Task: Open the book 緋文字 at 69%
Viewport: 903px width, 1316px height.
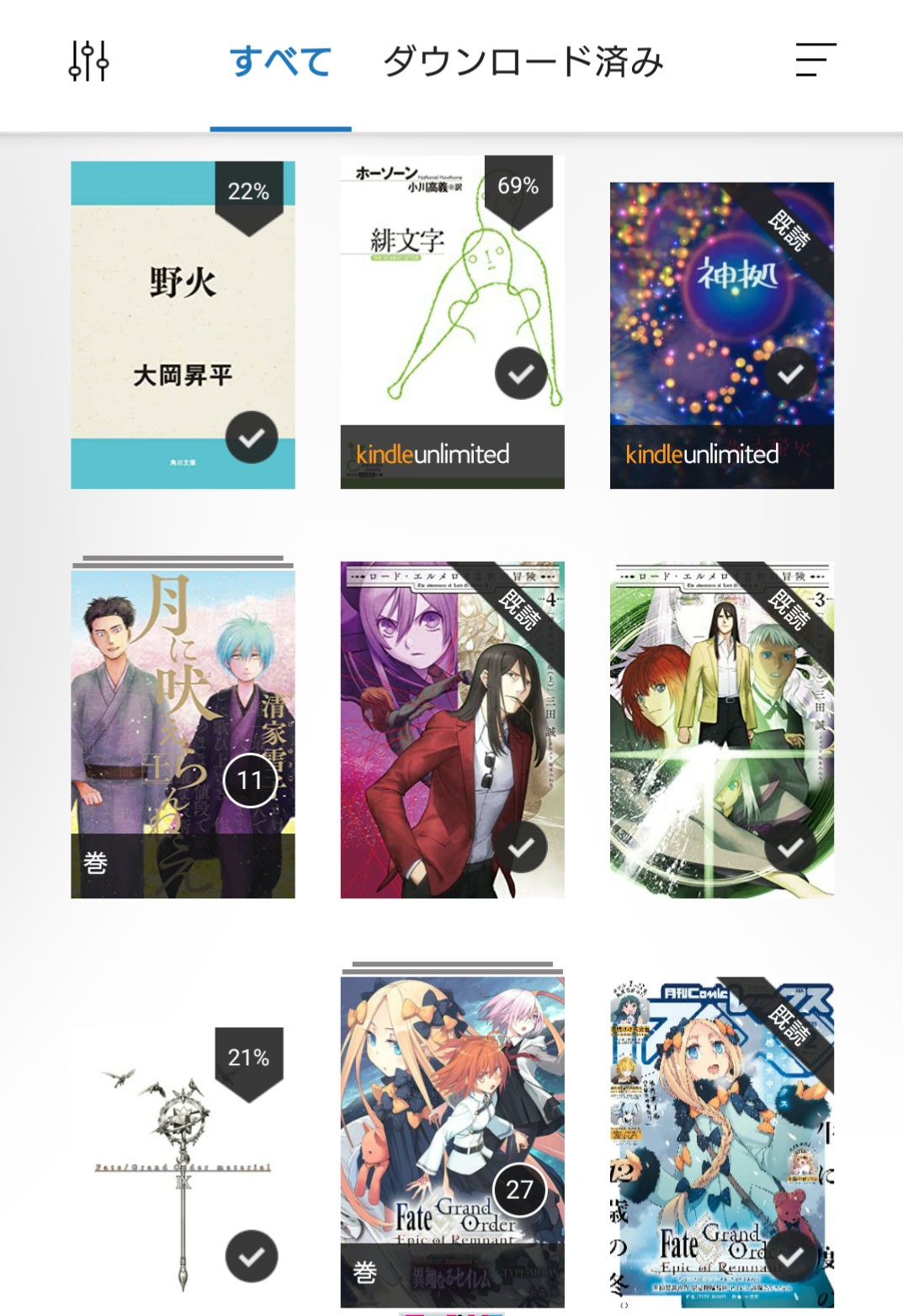Action: (452, 322)
